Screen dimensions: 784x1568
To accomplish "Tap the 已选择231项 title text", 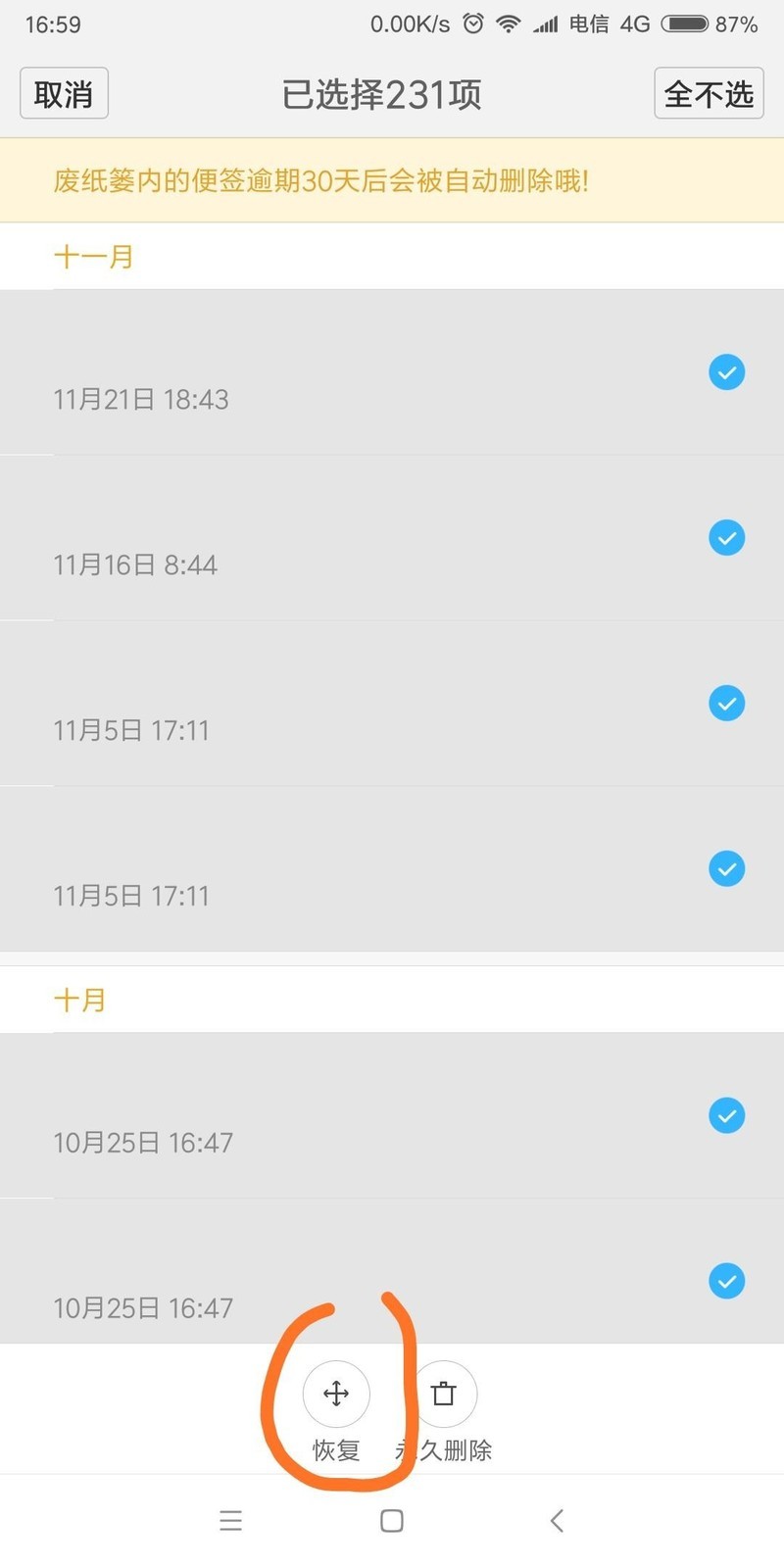I will [x=380, y=93].
